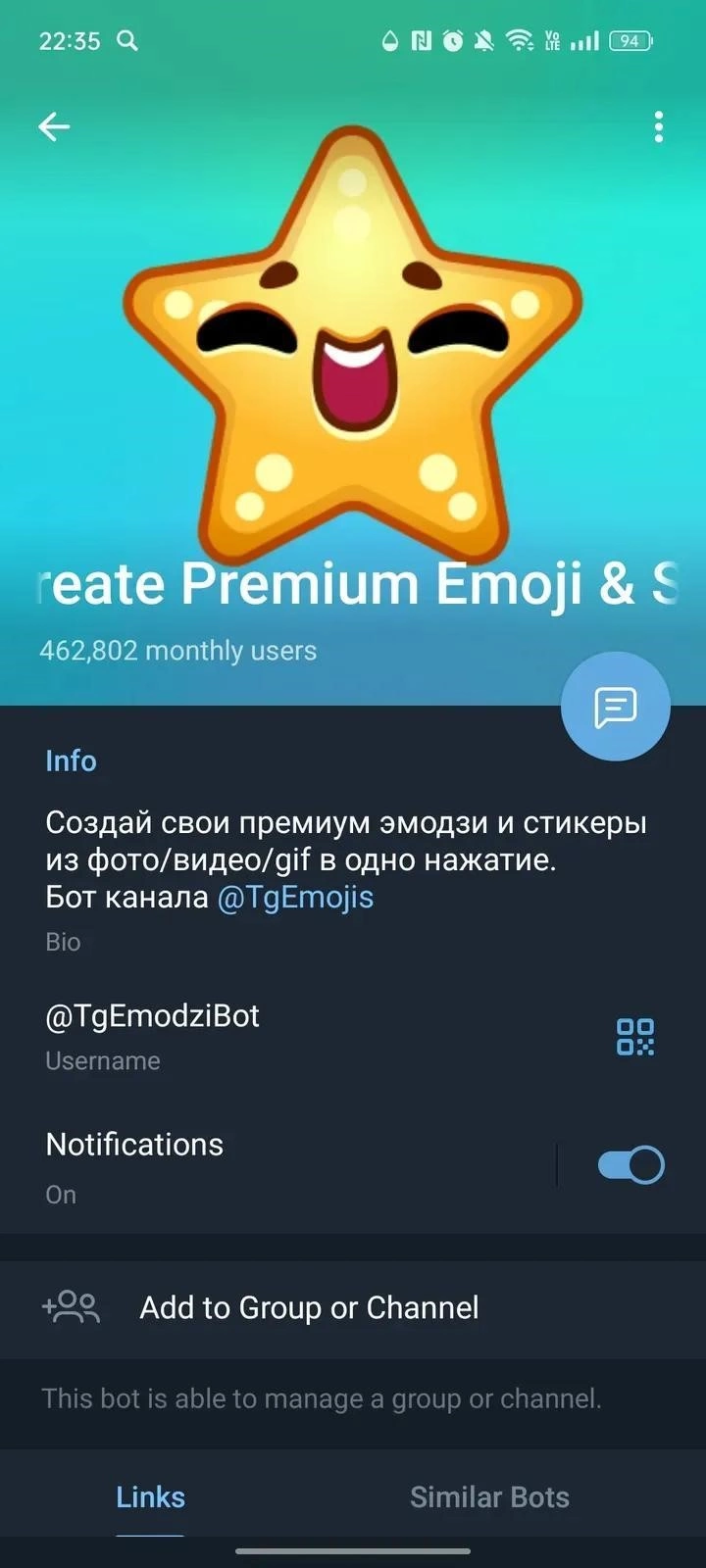Open the bot's star profile photo
The image size is (706, 1568).
(x=353, y=343)
